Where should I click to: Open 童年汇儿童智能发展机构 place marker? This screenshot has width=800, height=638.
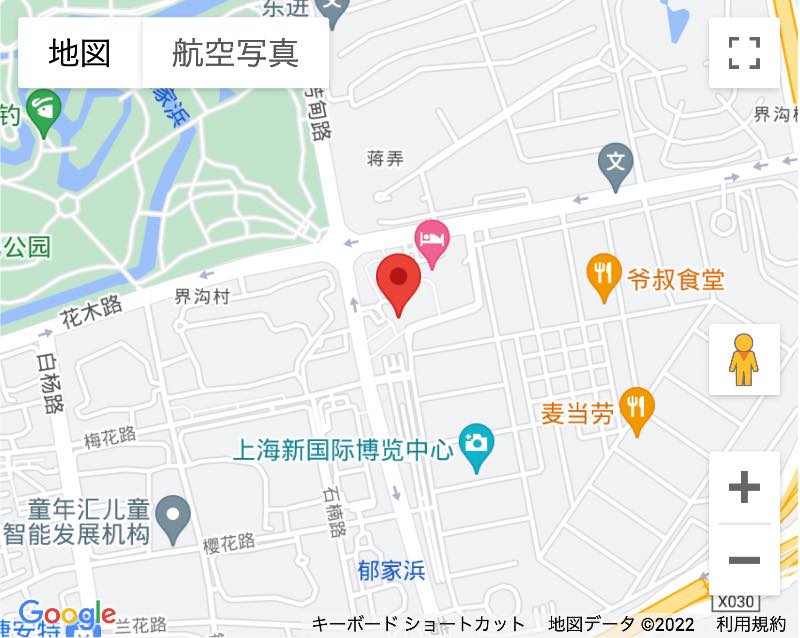tap(175, 516)
